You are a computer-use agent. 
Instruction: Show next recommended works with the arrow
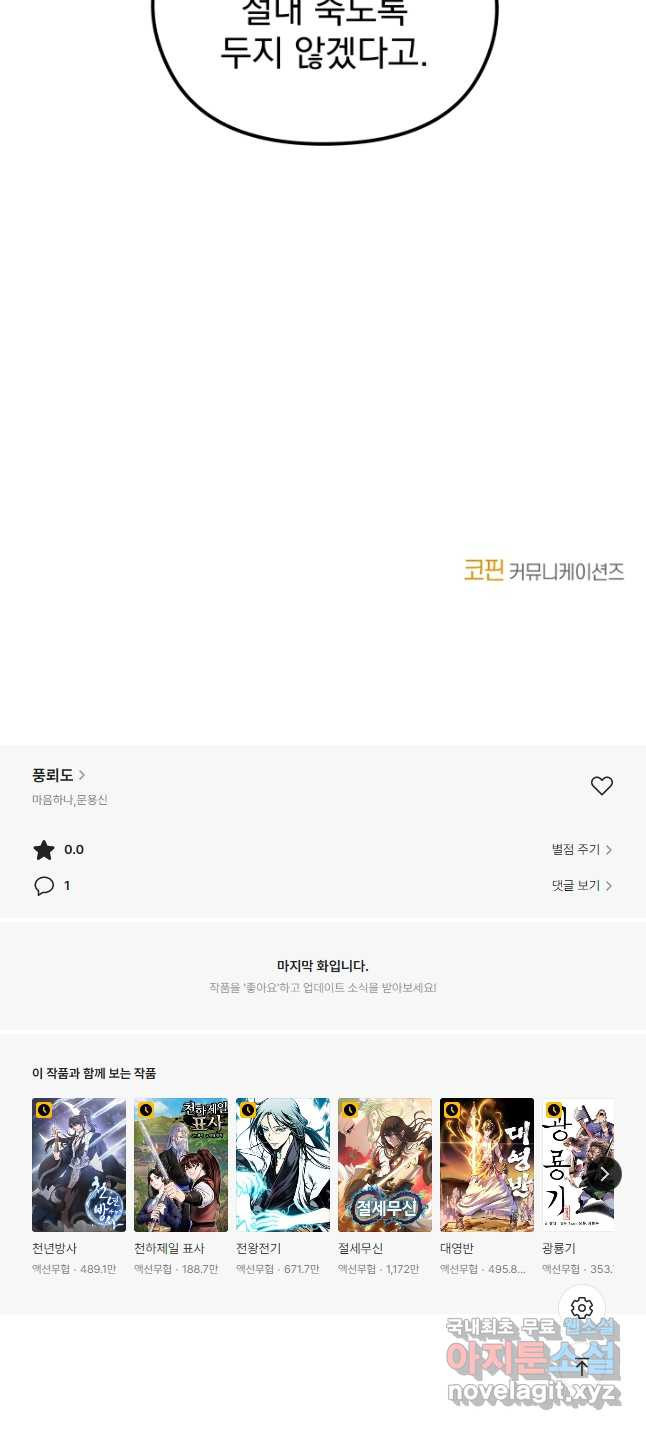pos(604,1174)
